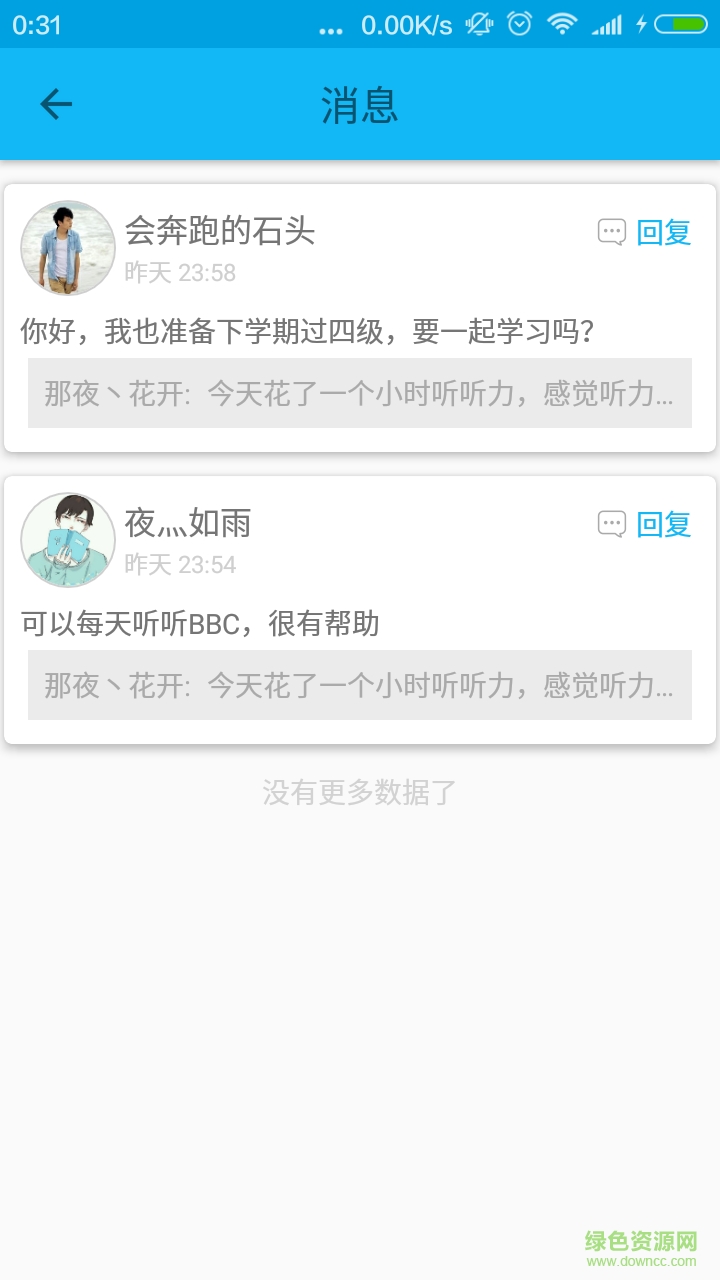Tap 回复 to reply to 会奔跑的石头

click(664, 231)
